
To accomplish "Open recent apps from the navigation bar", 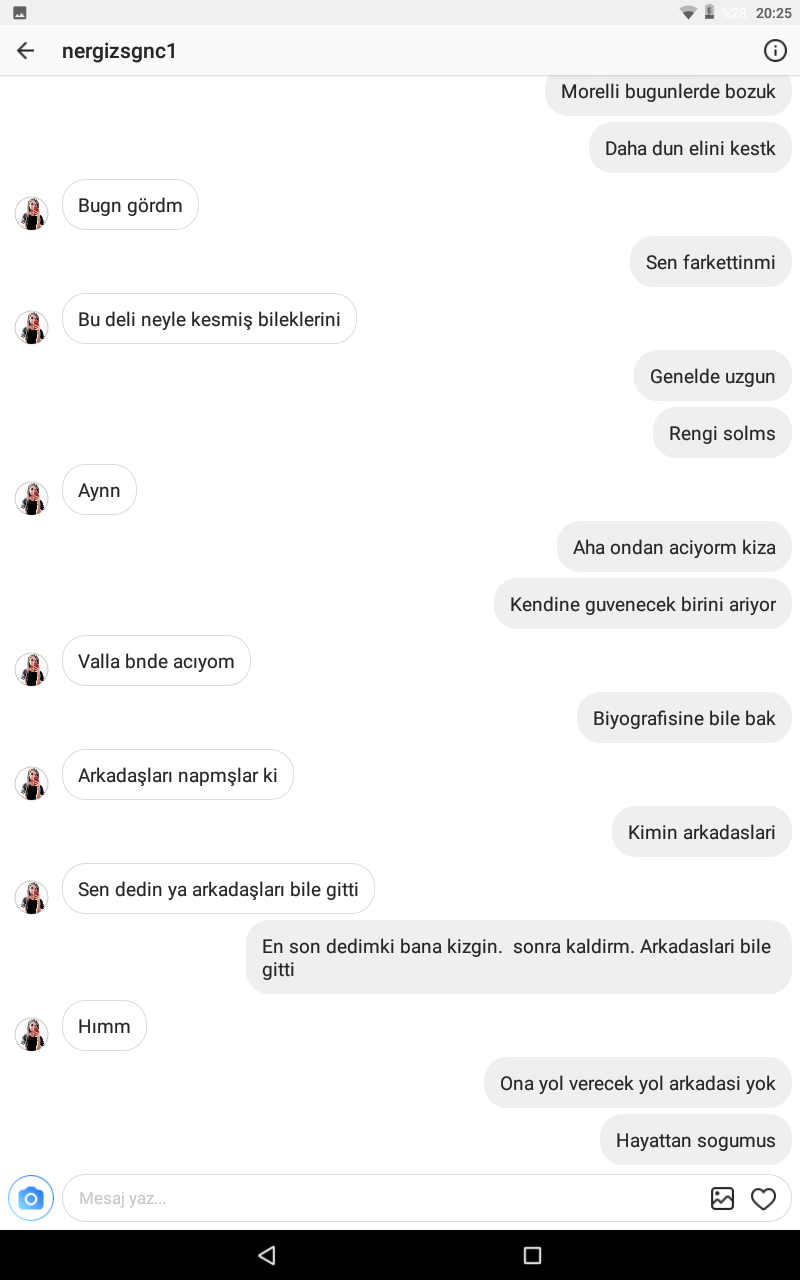I will coord(532,1255).
